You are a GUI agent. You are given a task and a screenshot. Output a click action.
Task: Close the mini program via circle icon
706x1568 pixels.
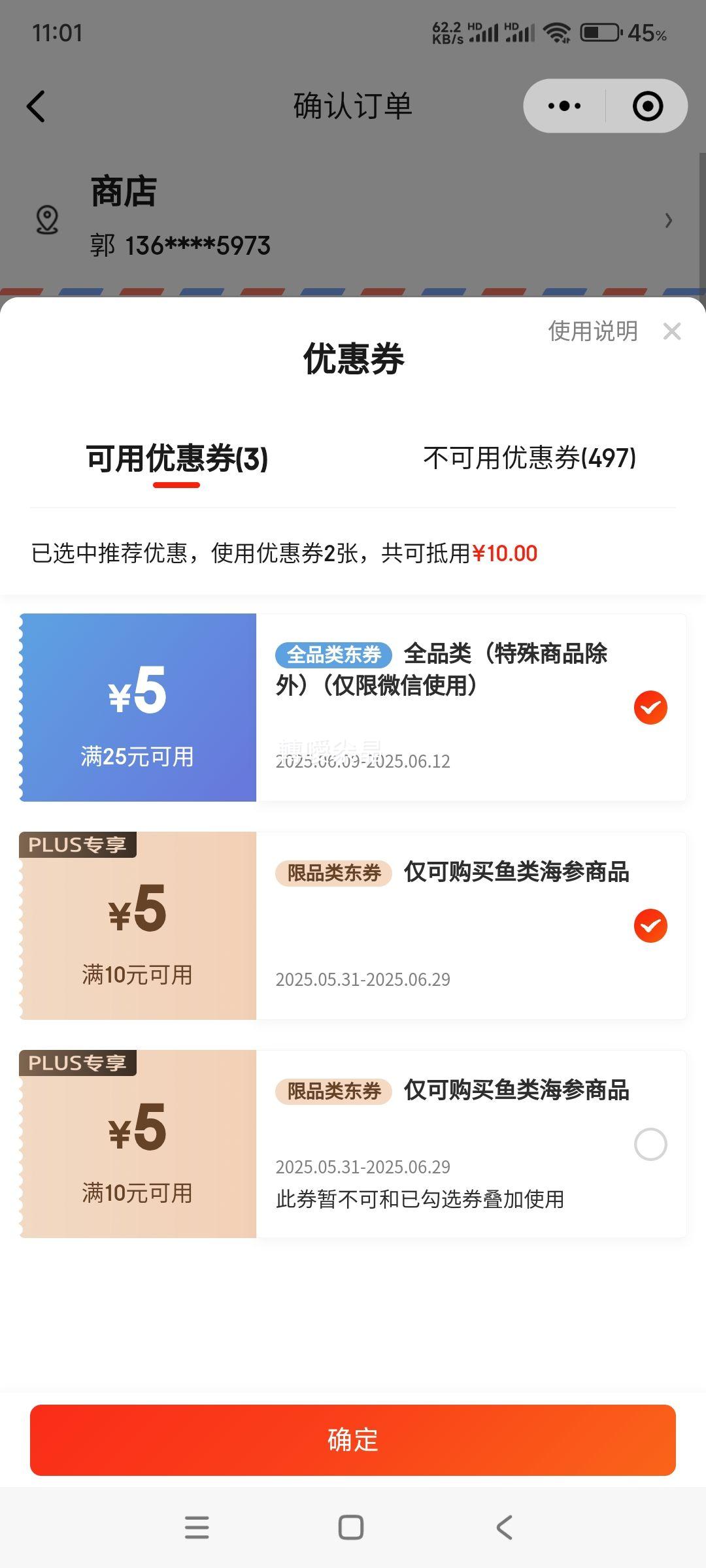648,106
